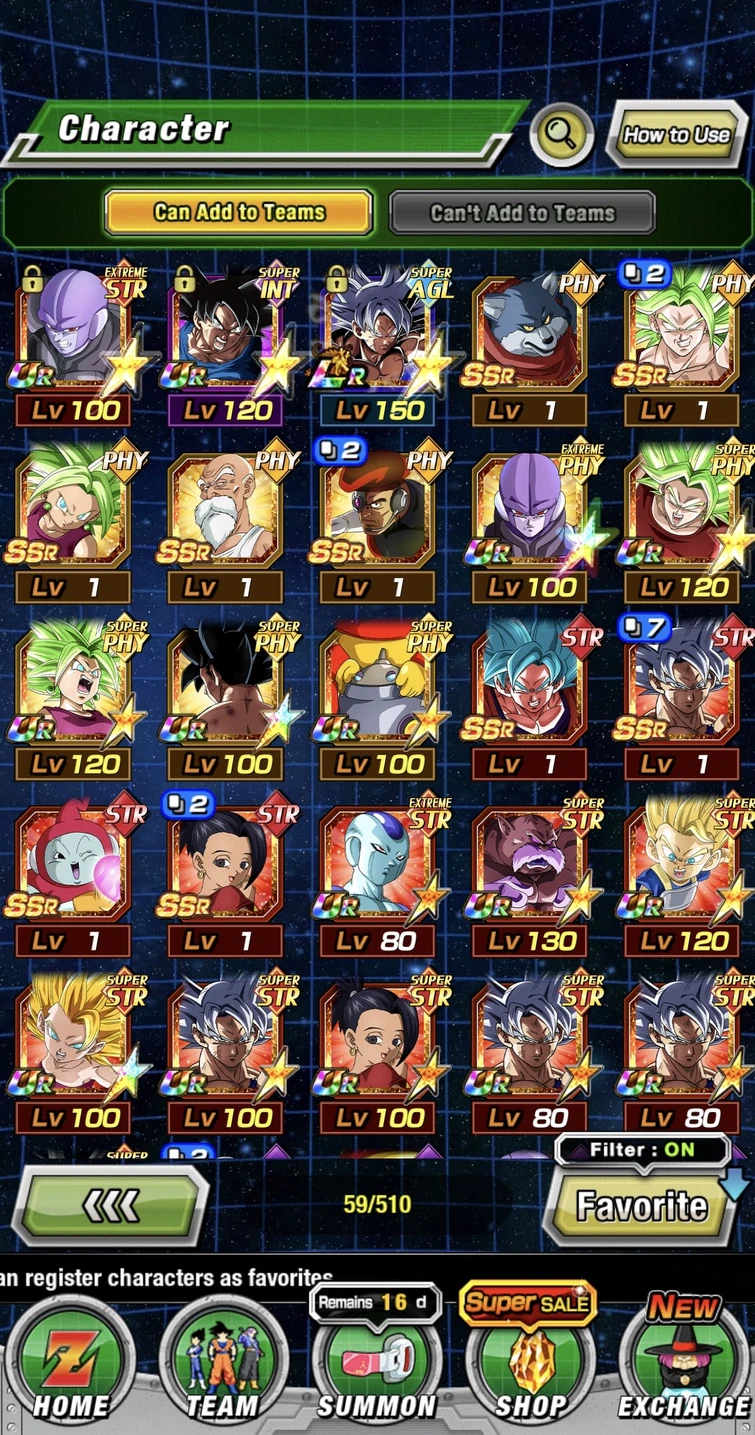Switch to the Can't Add to Teams tab
The image size is (755, 1435).
click(522, 212)
